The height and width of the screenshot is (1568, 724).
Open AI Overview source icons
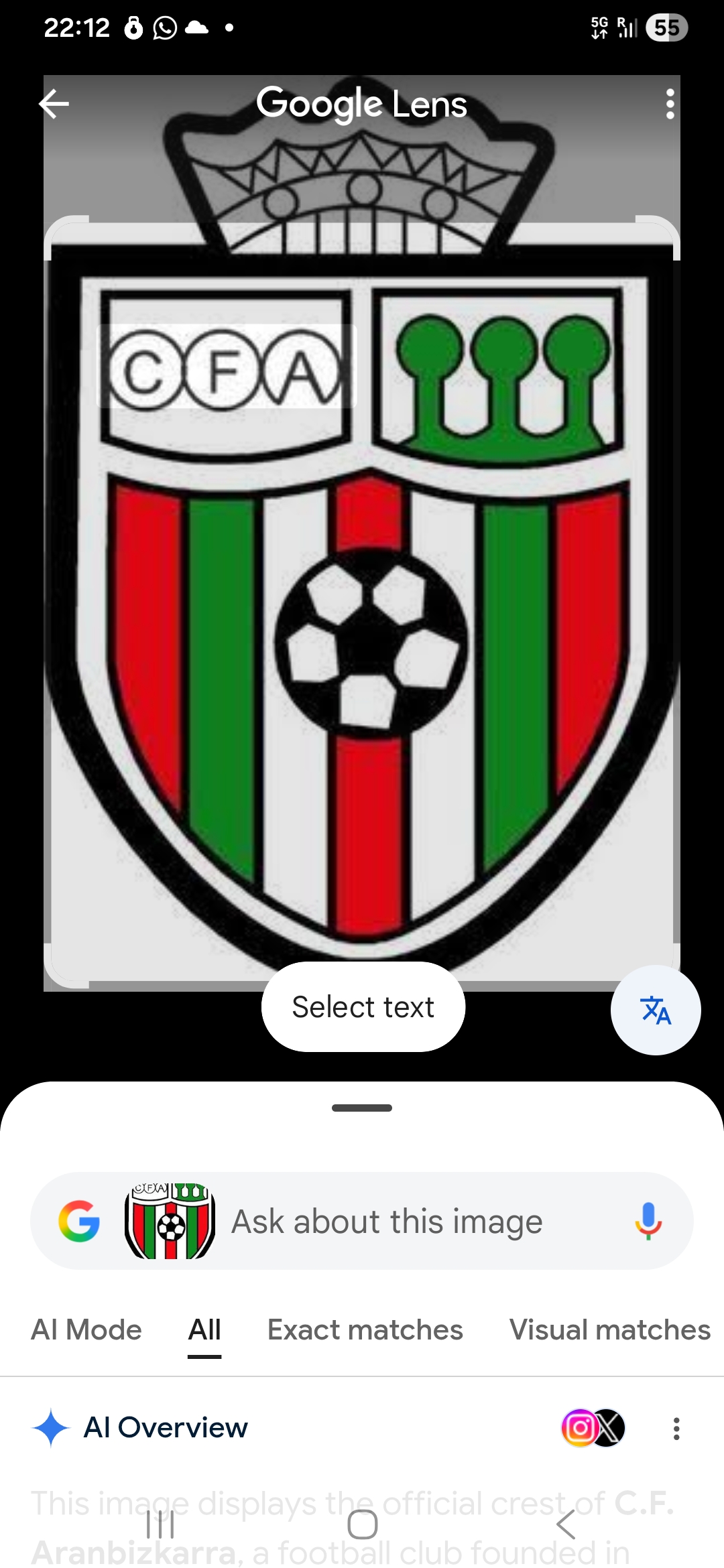593,1428
